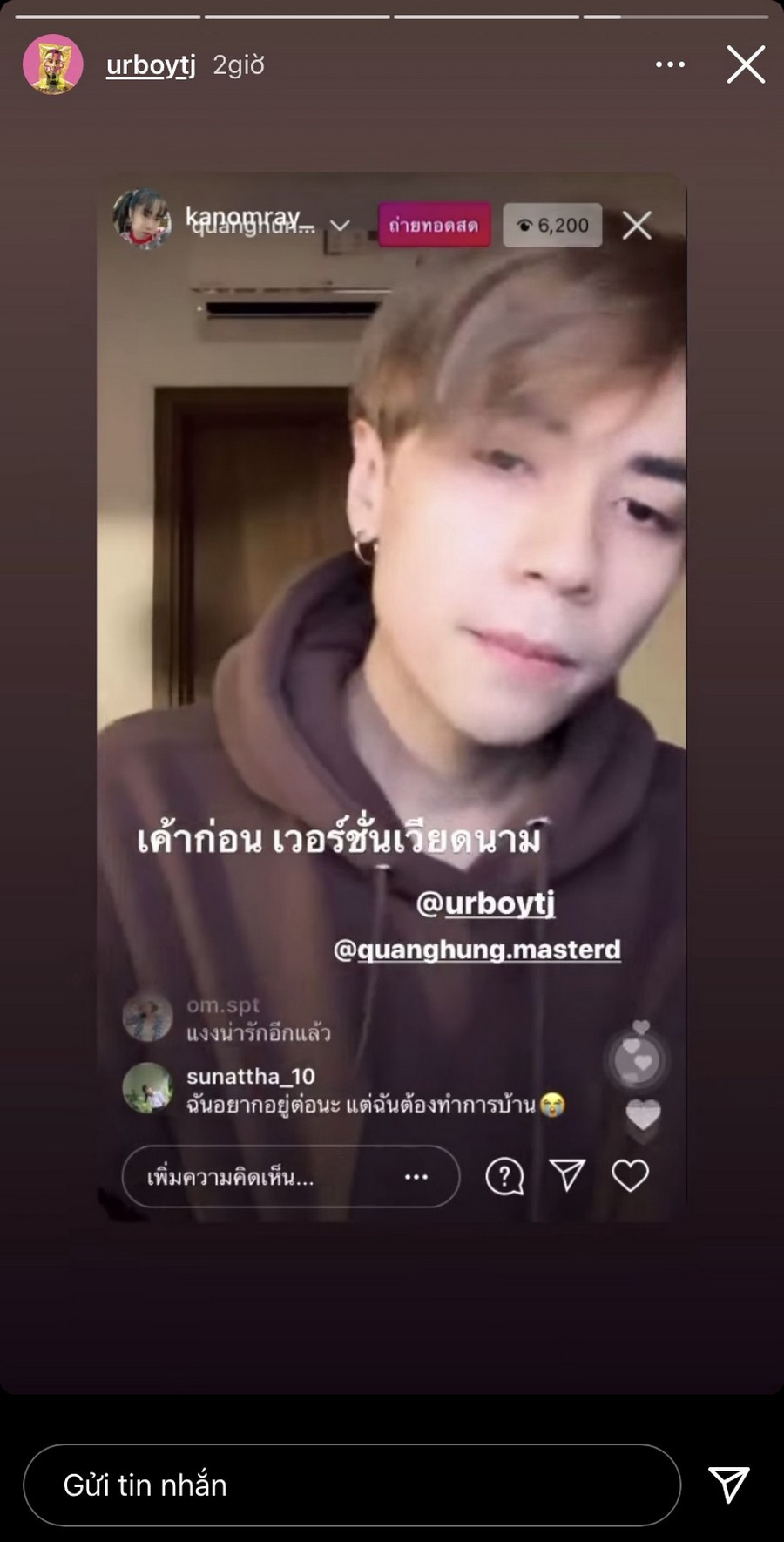
Task: Close the story viewer
Action: [x=746, y=64]
